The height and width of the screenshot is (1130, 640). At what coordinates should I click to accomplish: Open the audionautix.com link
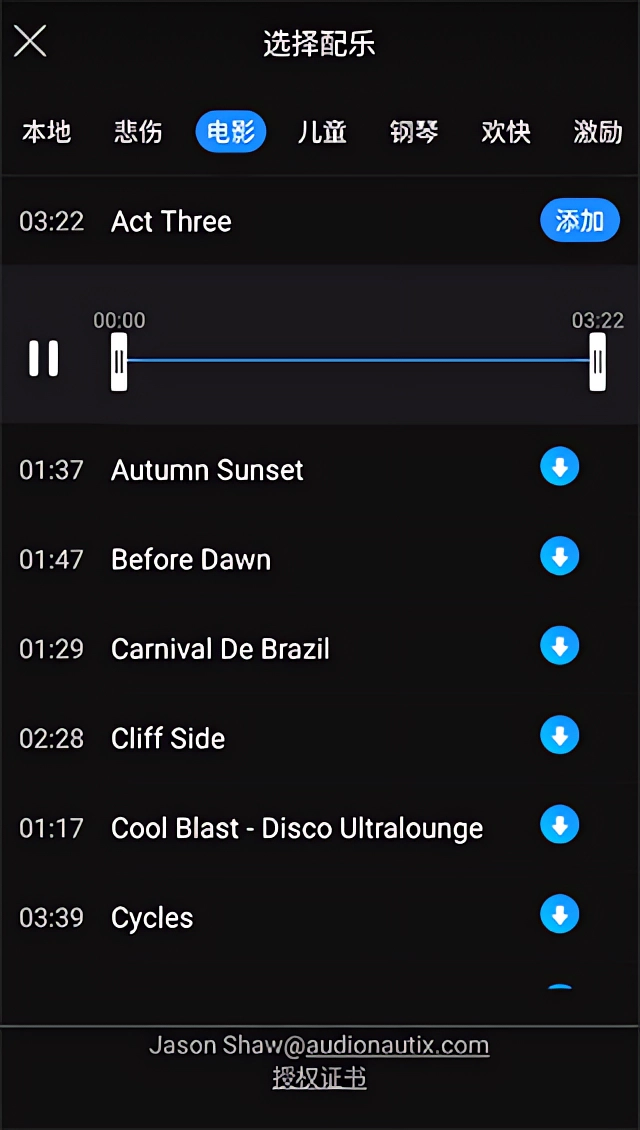397,1046
